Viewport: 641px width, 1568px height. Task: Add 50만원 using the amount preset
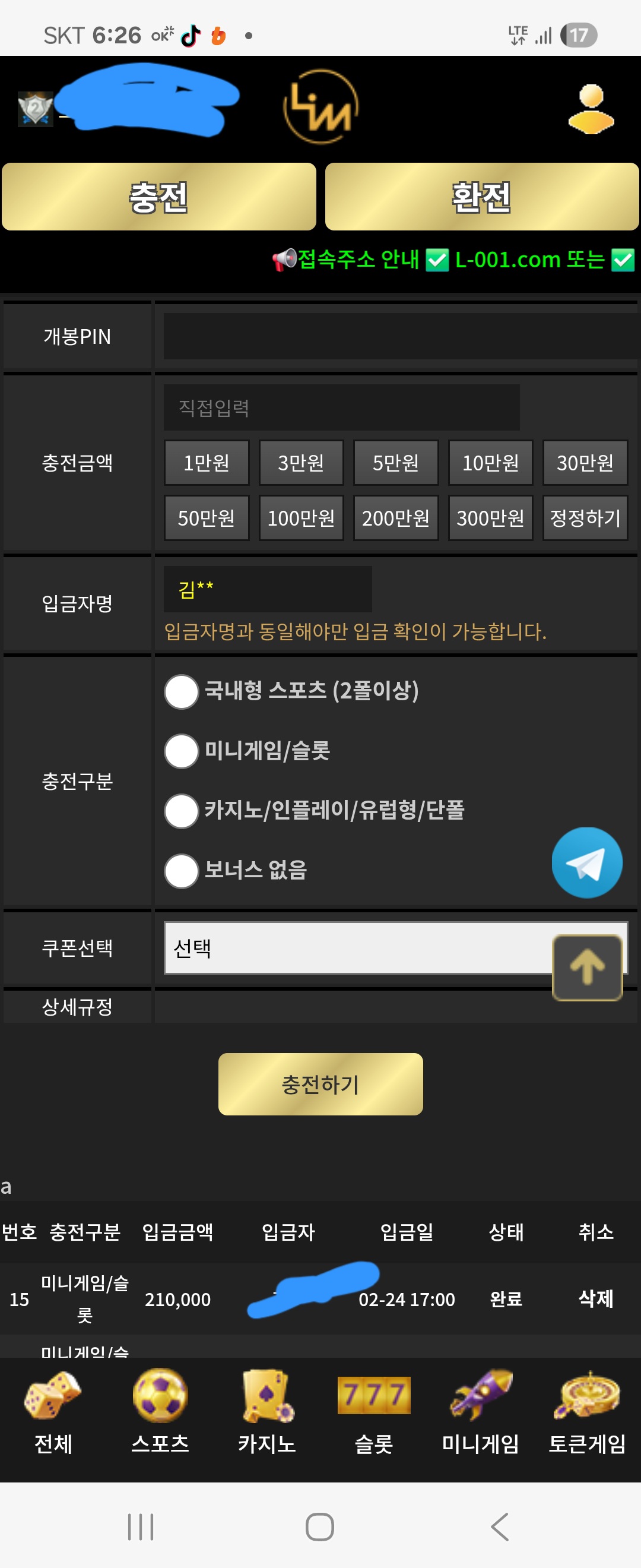pyautogui.click(x=206, y=517)
